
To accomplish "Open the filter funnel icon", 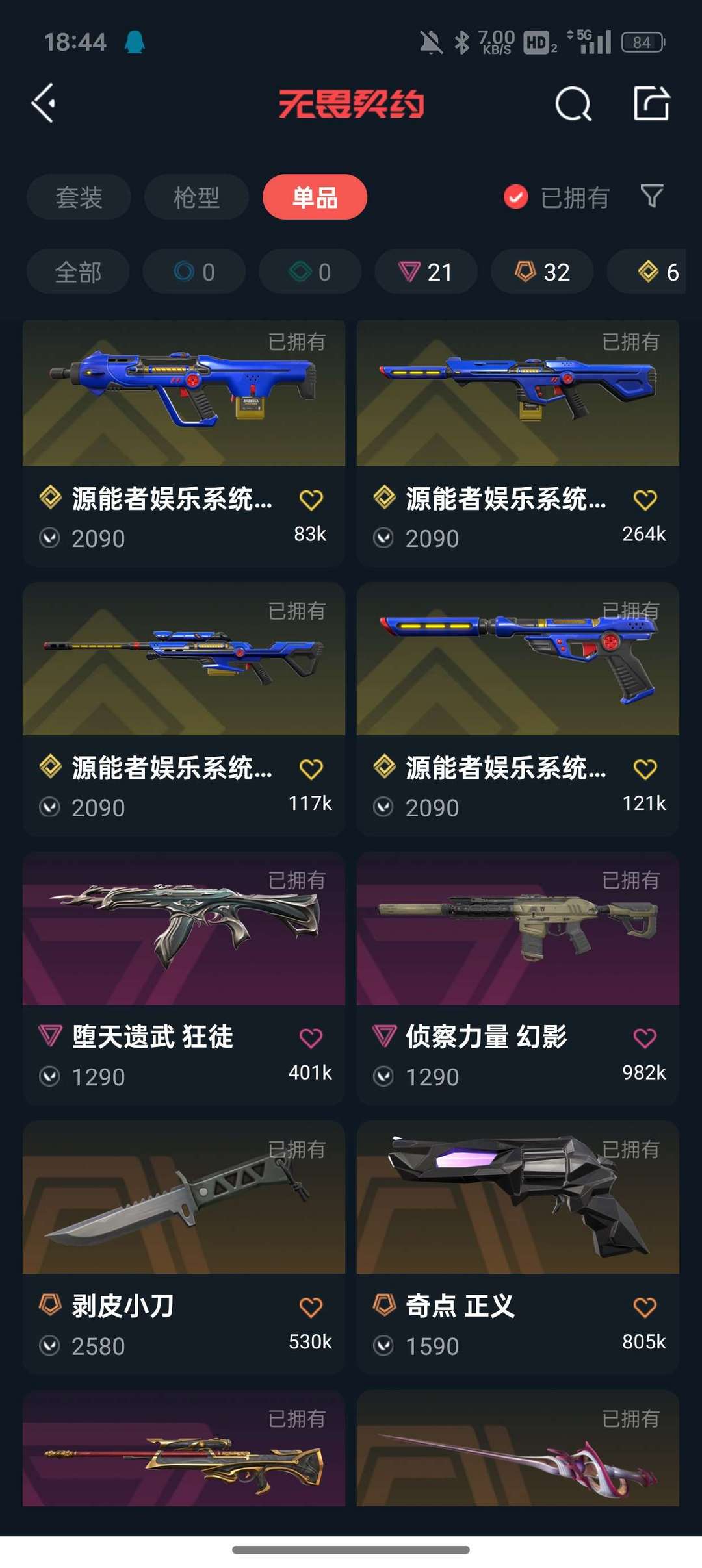I will 651,196.
